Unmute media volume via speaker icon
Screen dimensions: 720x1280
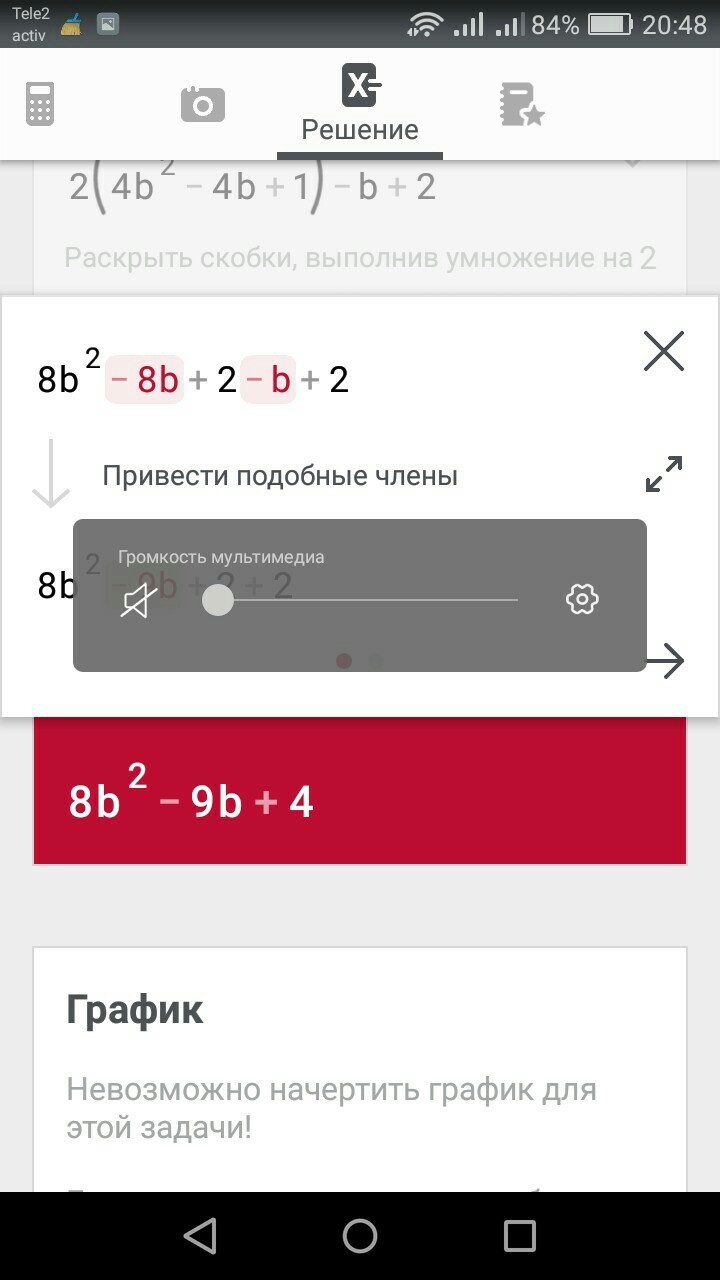point(138,600)
